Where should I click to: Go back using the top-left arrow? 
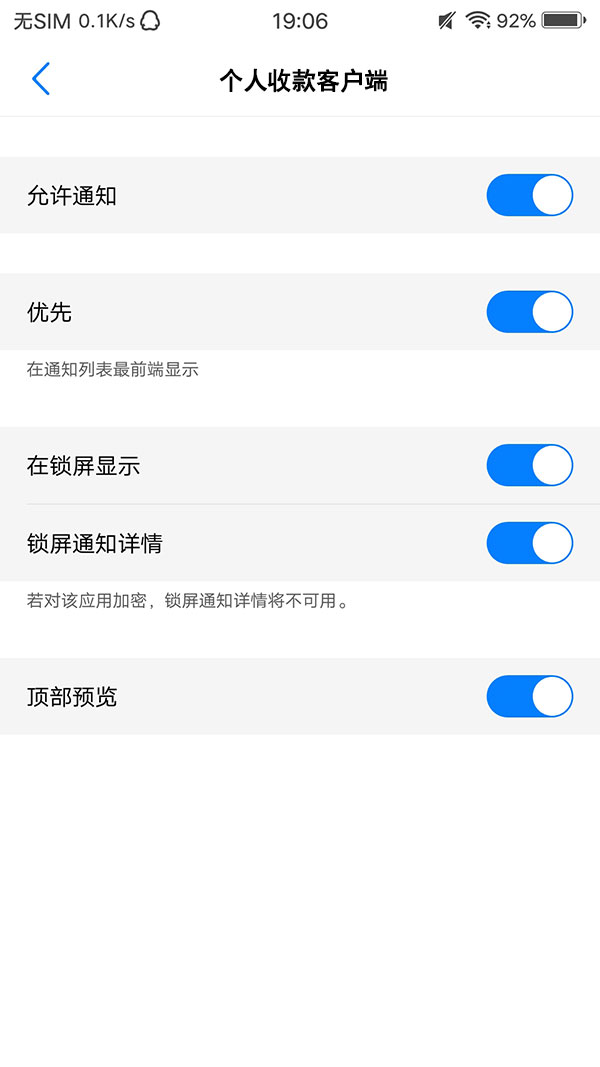point(41,79)
